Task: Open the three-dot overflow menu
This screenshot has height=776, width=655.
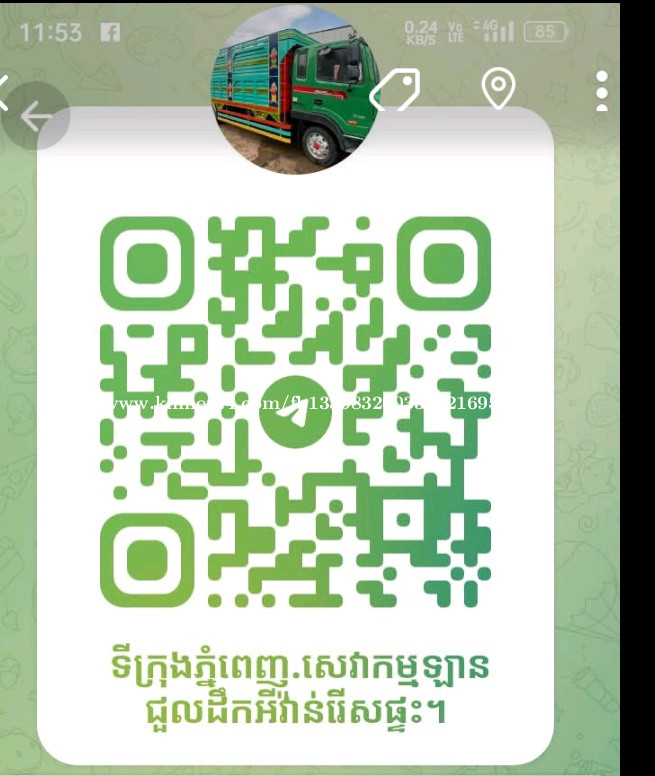Action: pyautogui.click(x=601, y=91)
